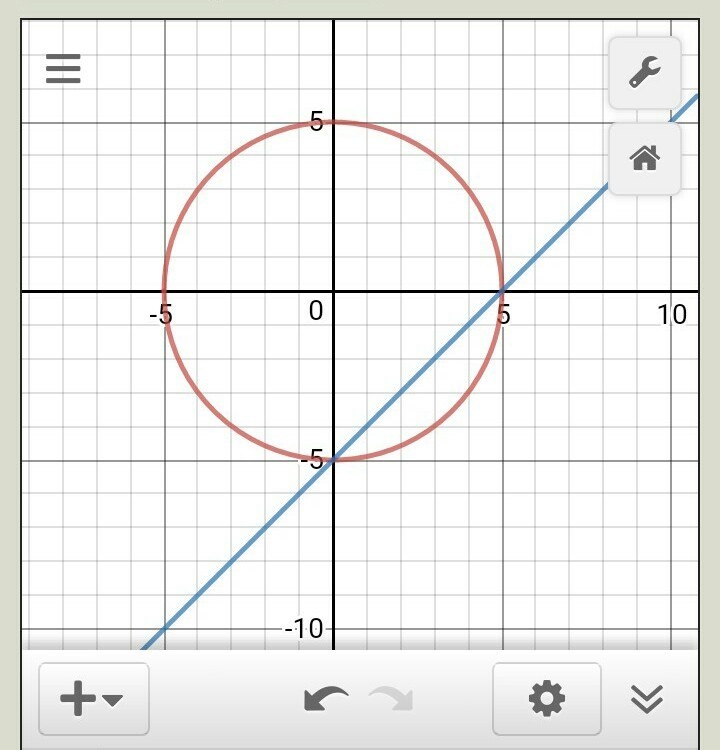The image size is (720, 750).
Task: Reset graph to home view
Action: 645,158
